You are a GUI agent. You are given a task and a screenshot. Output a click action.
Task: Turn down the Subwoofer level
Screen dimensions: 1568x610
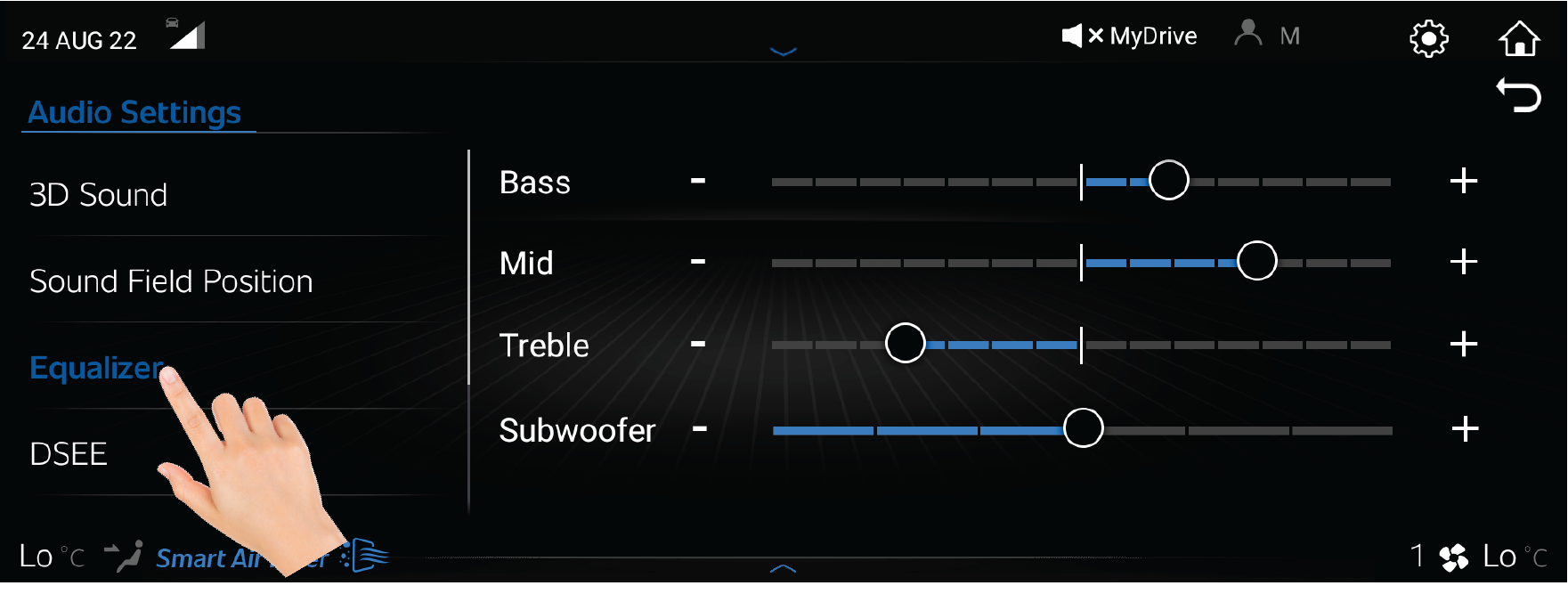coord(700,429)
